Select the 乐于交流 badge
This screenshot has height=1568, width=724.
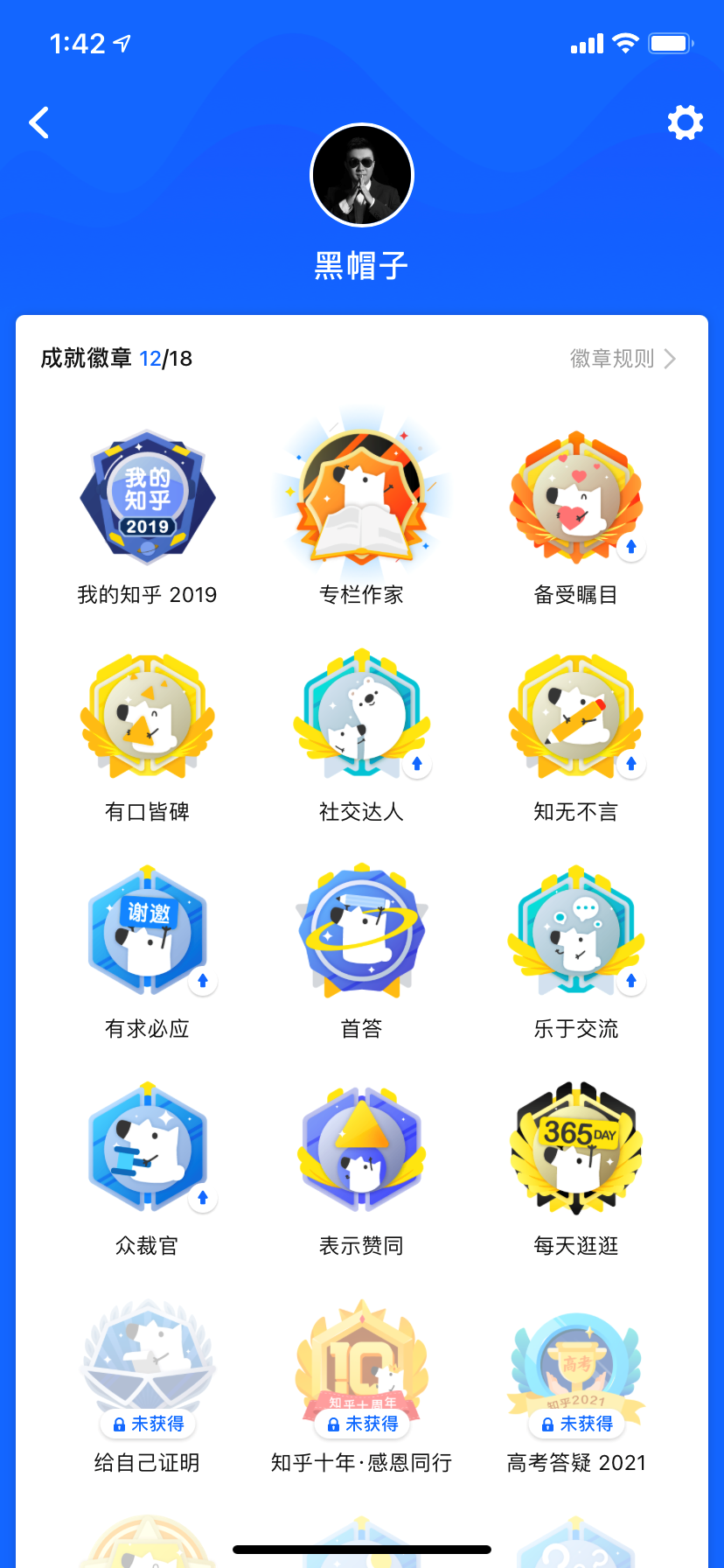576,932
